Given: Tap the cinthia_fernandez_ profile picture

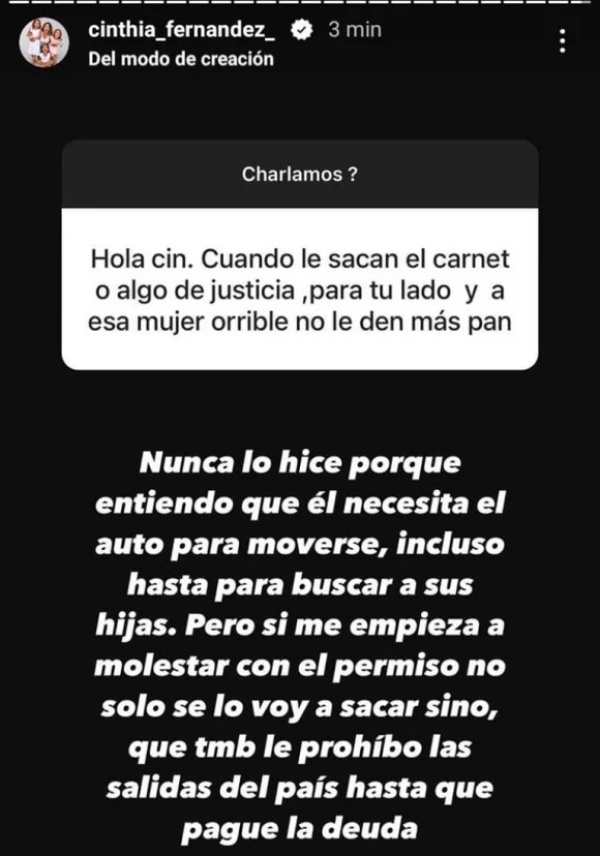Looking at the screenshot, I should pyautogui.click(x=44, y=45).
